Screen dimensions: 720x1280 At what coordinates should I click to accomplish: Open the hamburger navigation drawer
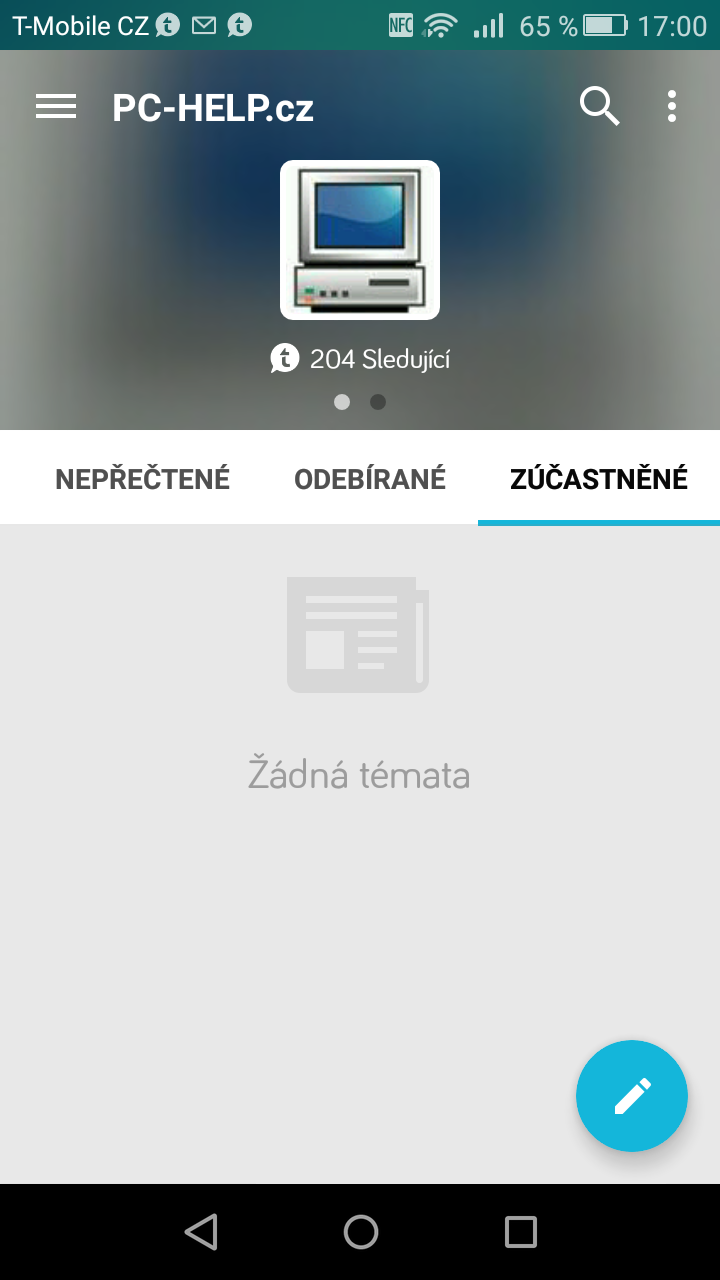point(56,107)
